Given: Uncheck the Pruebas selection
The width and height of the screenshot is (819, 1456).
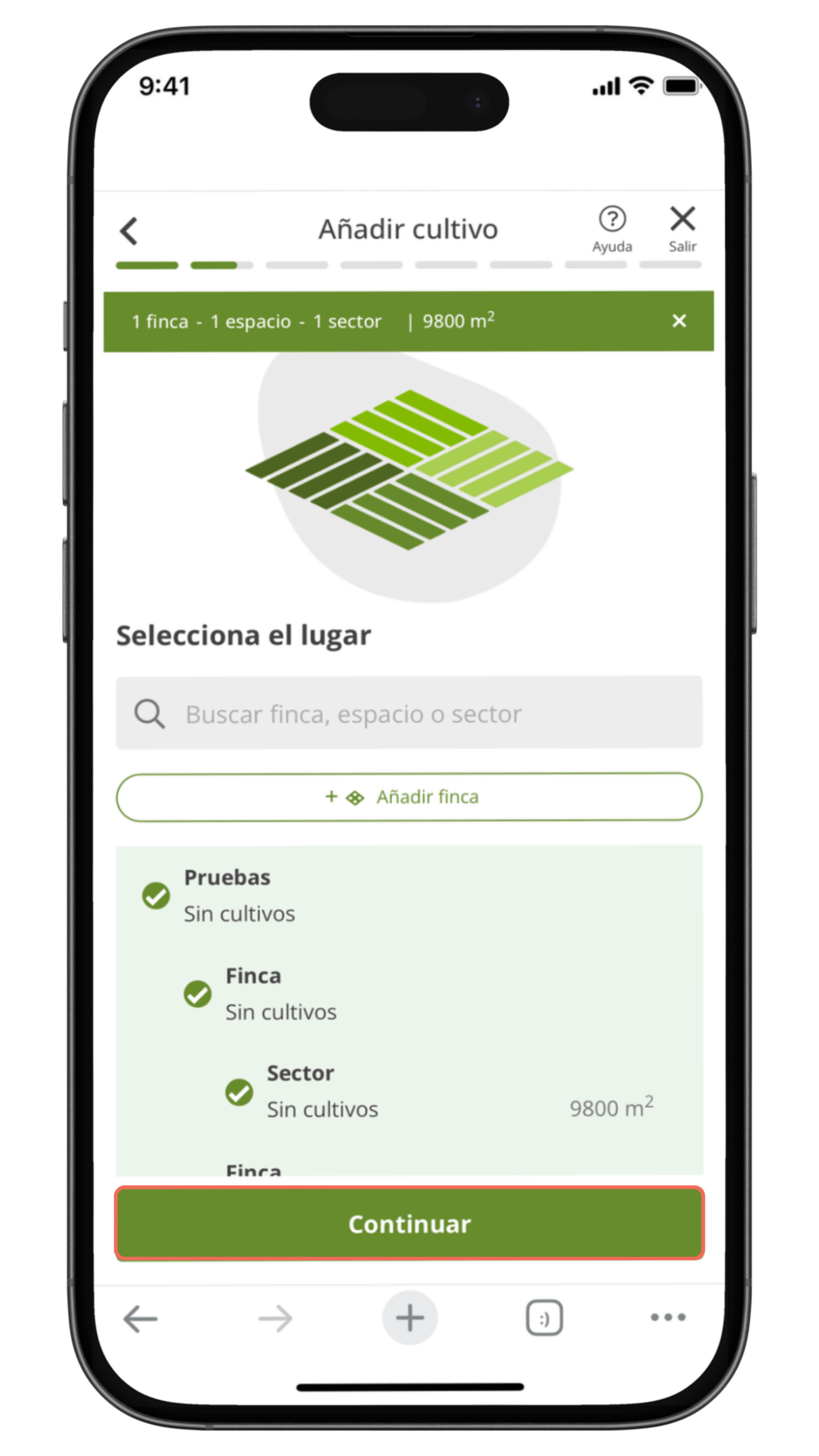Looking at the screenshot, I should coord(156,896).
